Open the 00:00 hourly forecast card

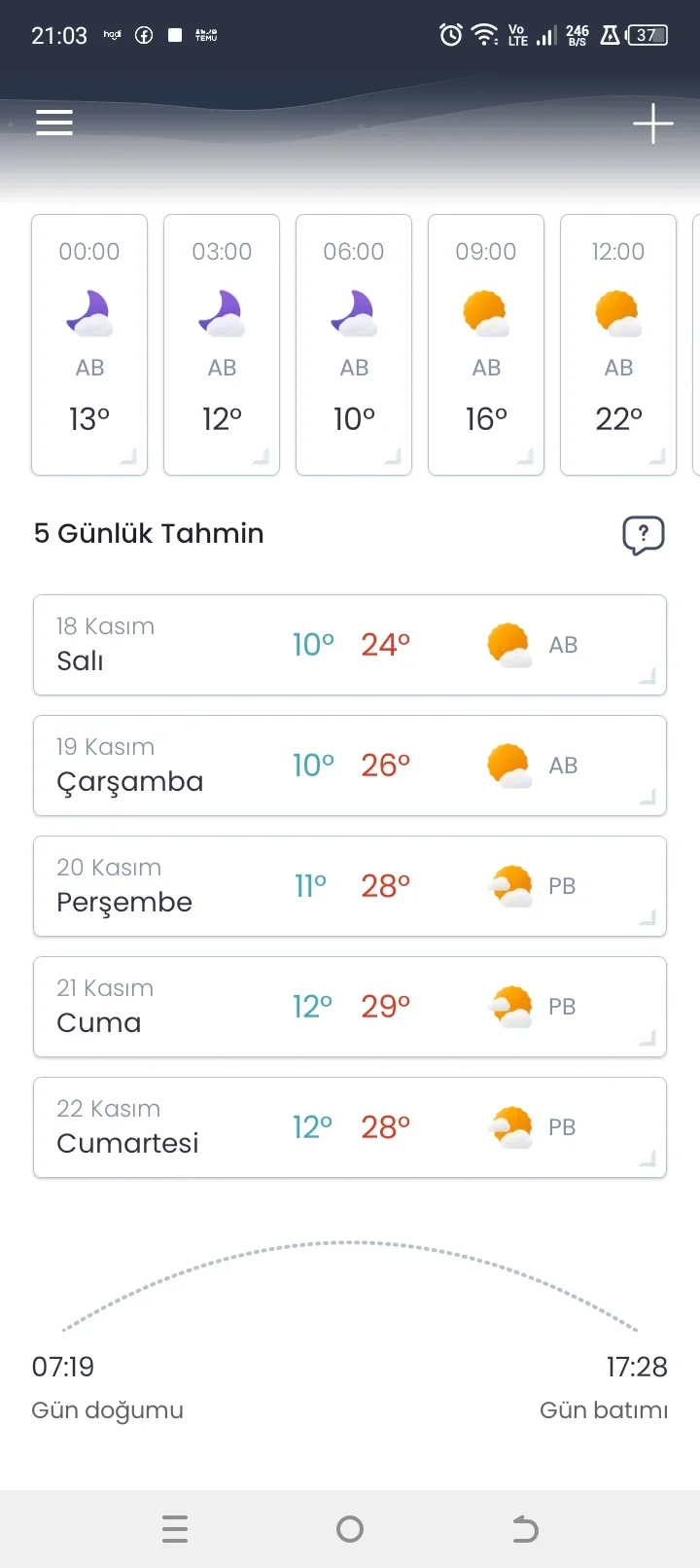pos(89,344)
